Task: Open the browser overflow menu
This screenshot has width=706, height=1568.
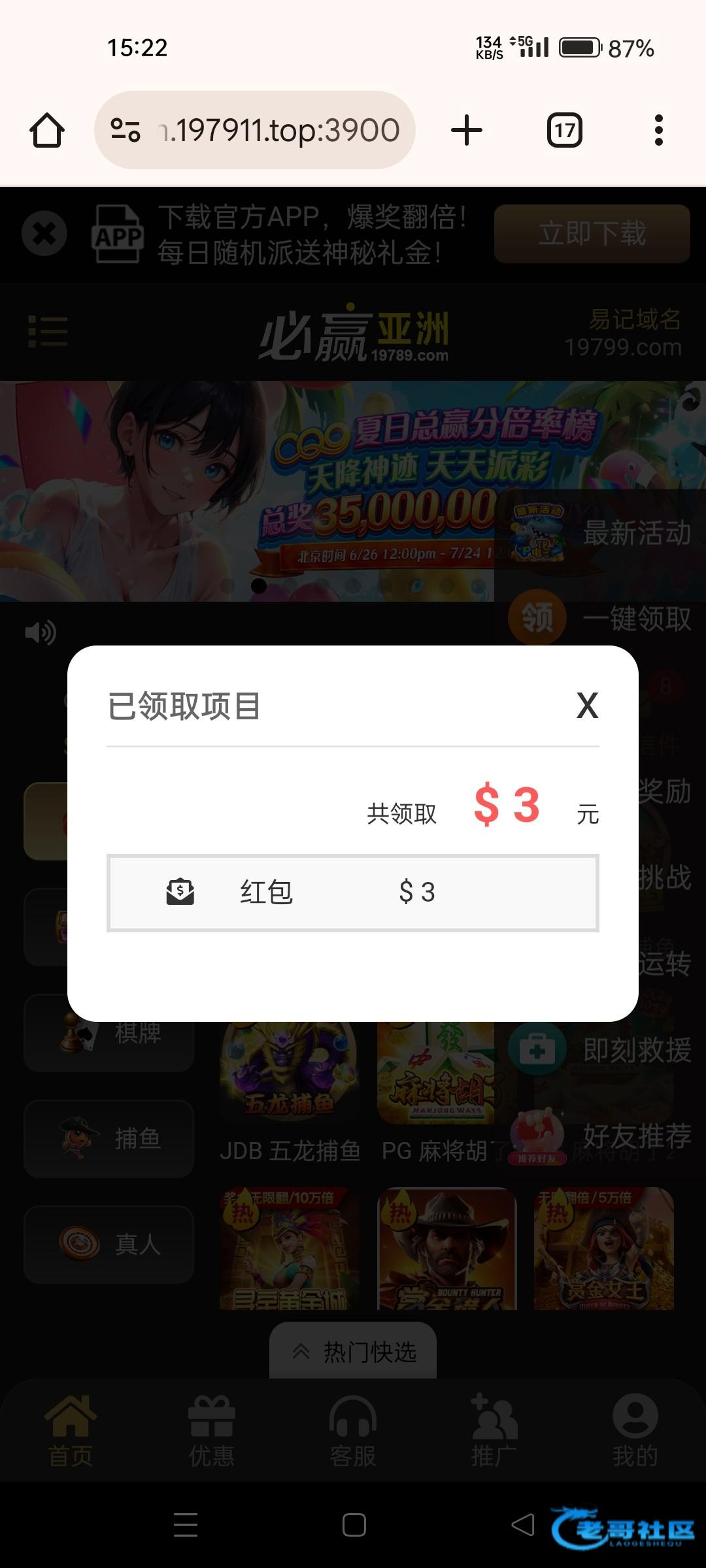Action: pos(658,130)
